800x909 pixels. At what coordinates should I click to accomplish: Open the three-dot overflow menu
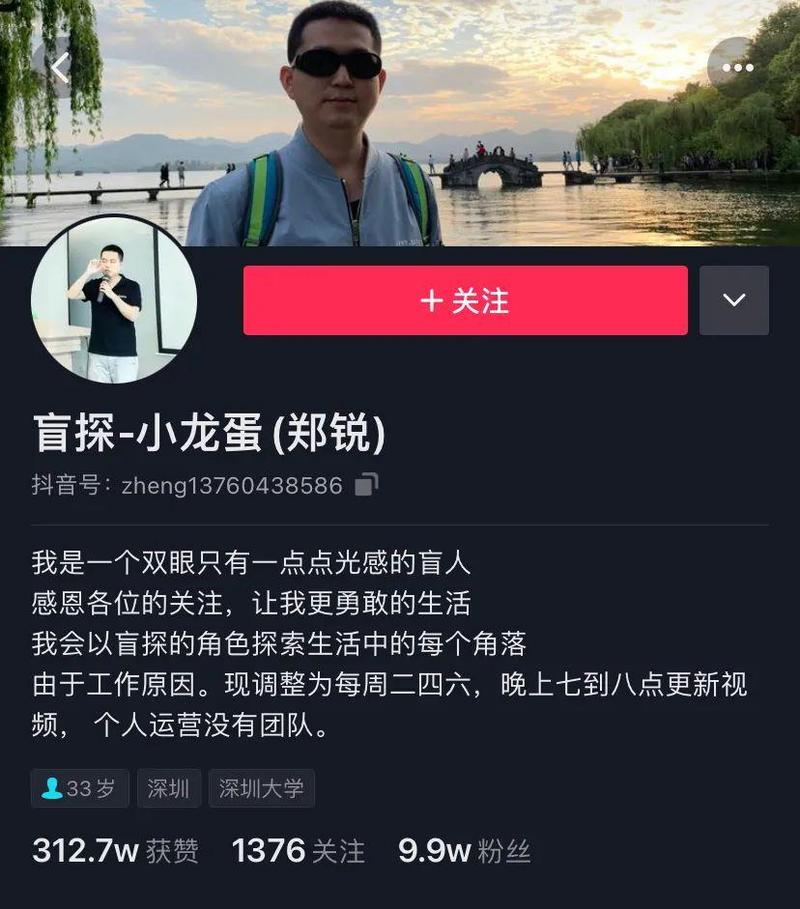pyautogui.click(x=737, y=68)
